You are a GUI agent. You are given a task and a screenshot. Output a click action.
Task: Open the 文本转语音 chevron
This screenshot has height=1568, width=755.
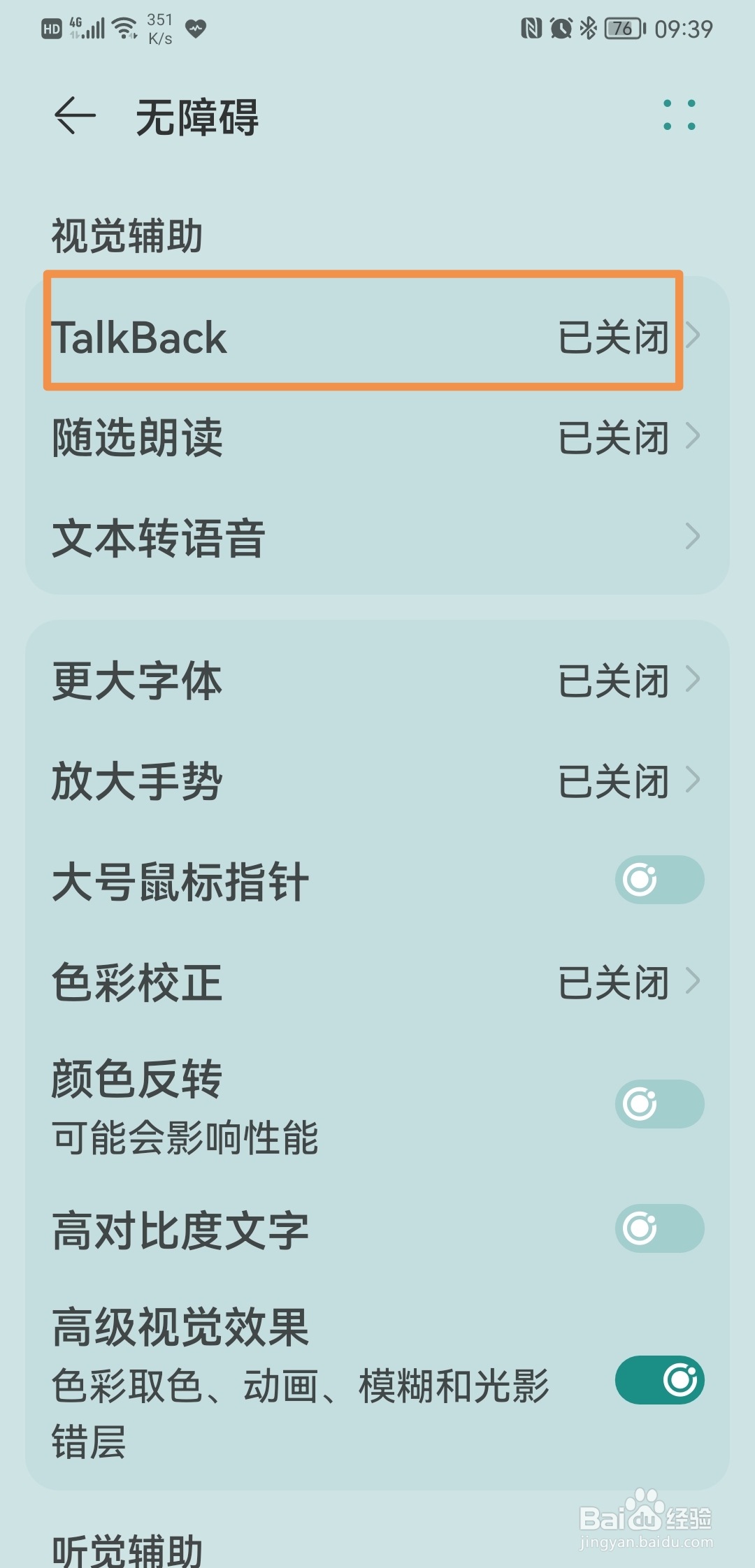click(377, 535)
